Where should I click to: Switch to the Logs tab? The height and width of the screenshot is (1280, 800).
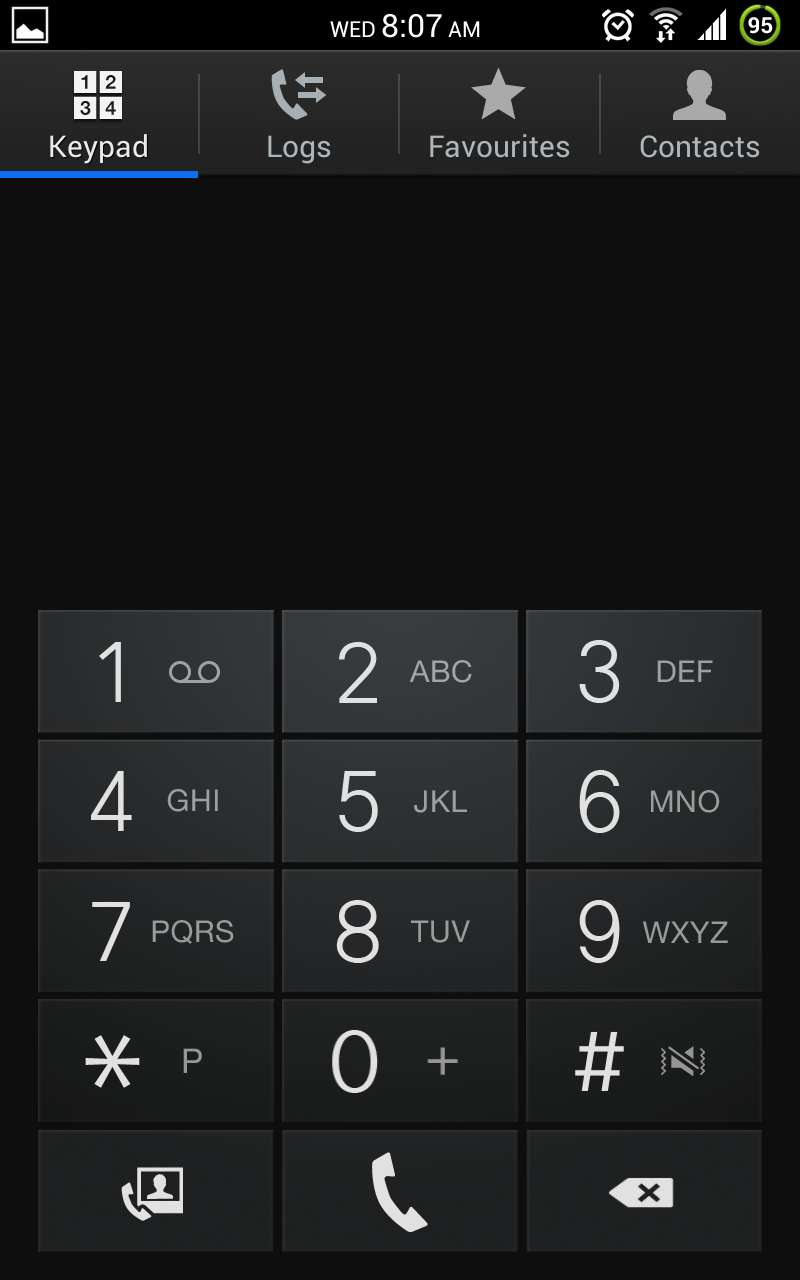(x=299, y=115)
